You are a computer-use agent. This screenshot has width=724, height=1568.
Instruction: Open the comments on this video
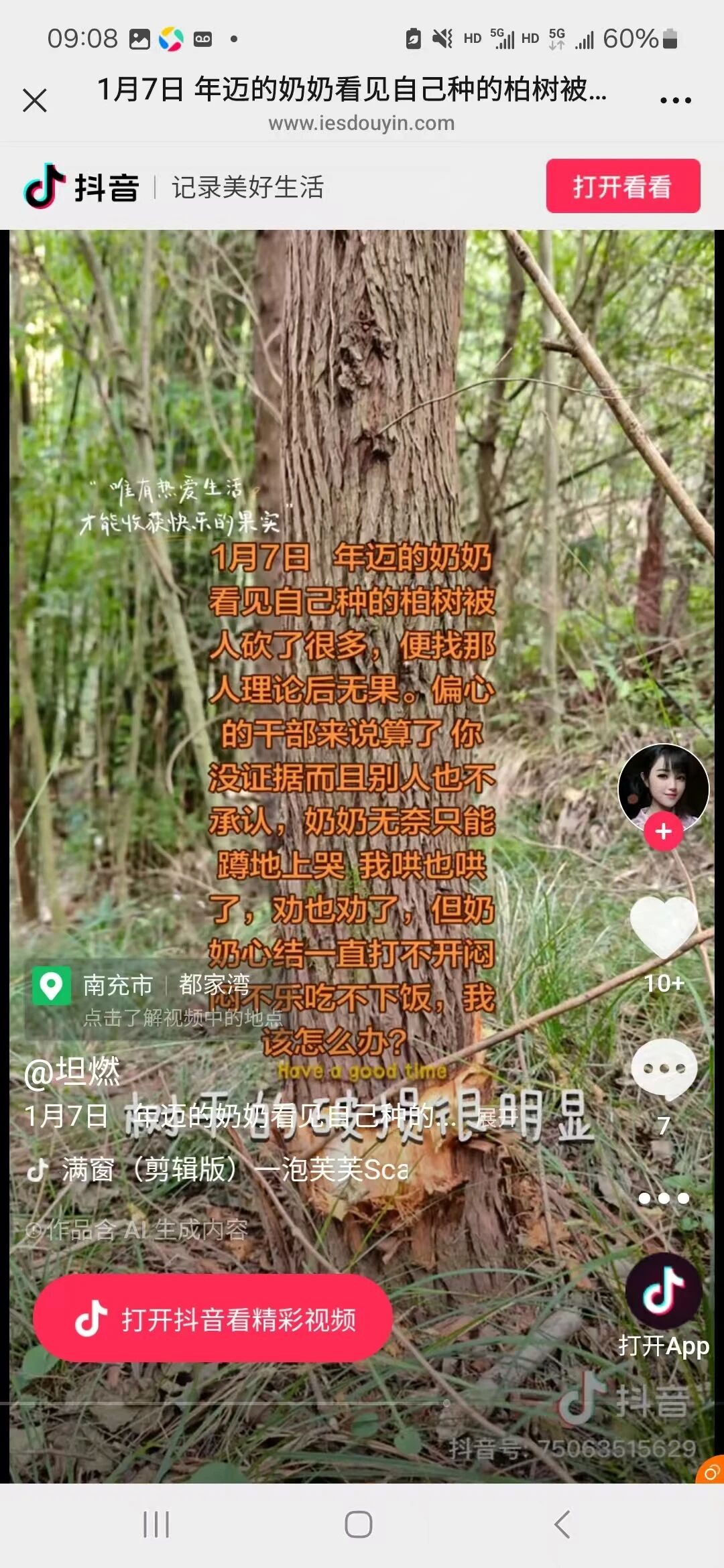[x=664, y=1068]
